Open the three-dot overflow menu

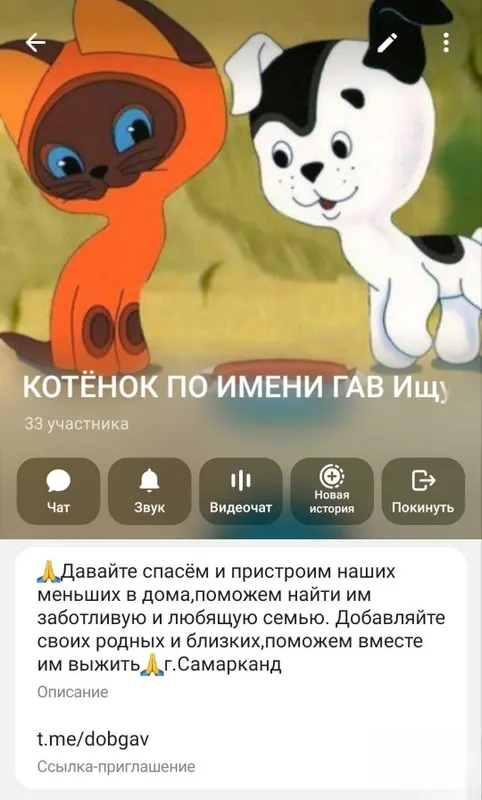[x=446, y=43]
